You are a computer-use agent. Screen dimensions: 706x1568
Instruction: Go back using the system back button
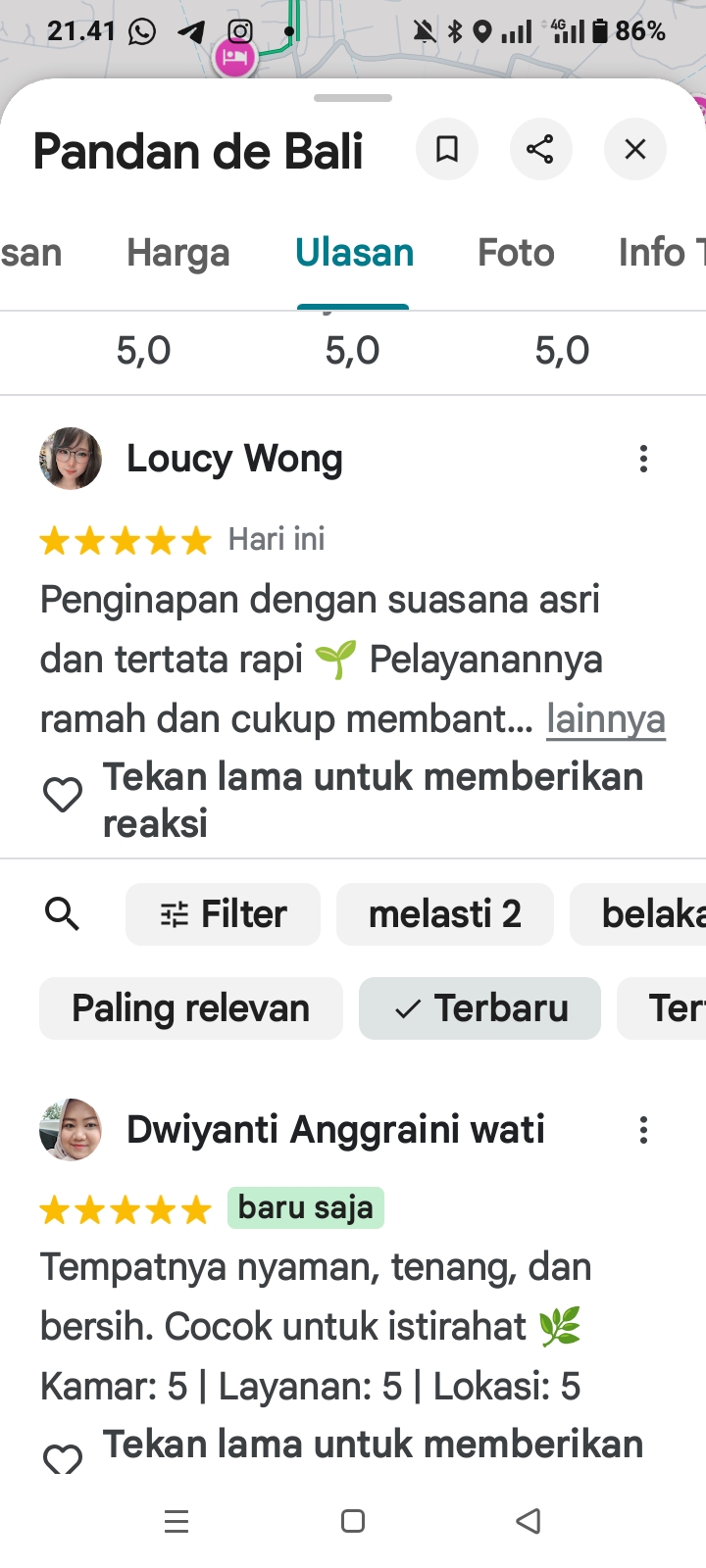pos(529,1521)
